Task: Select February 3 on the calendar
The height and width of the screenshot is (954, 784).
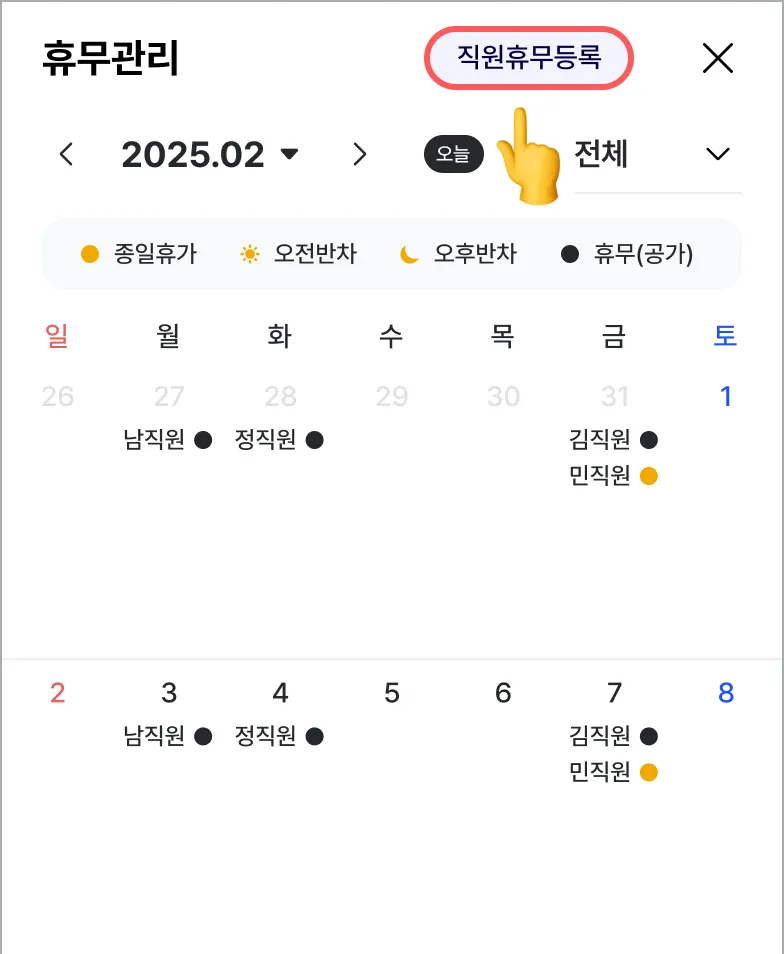Action: coord(169,692)
